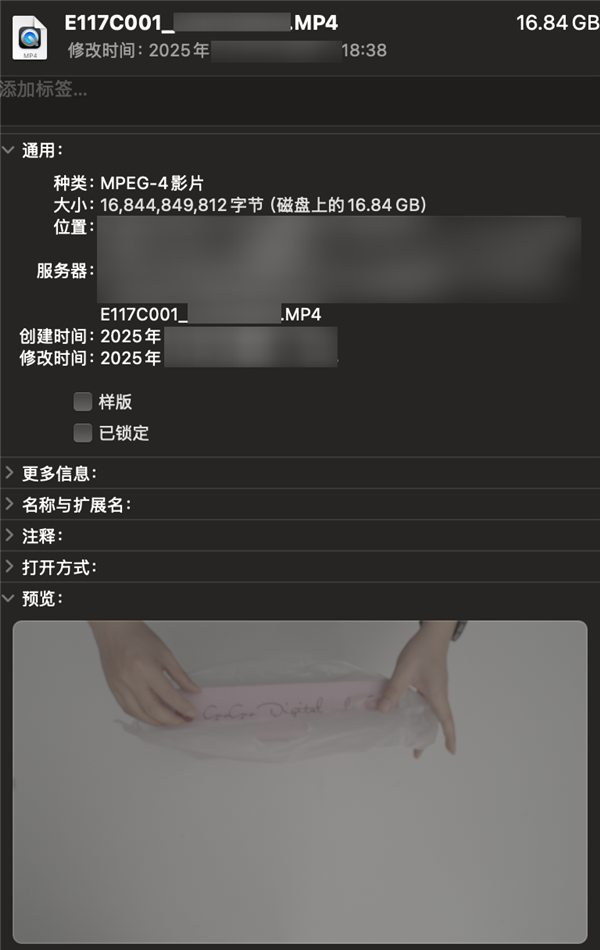The height and width of the screenshot is (950, 600).
Task: Tap the 添加标签 tag field
Action: pyautogui.click(x=200, y=90)
